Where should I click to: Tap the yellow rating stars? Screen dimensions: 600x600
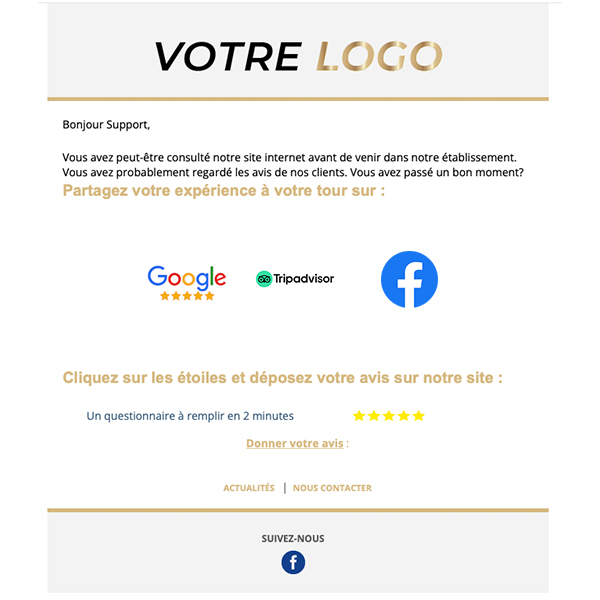pyautogui.click(x=389, y=416)
